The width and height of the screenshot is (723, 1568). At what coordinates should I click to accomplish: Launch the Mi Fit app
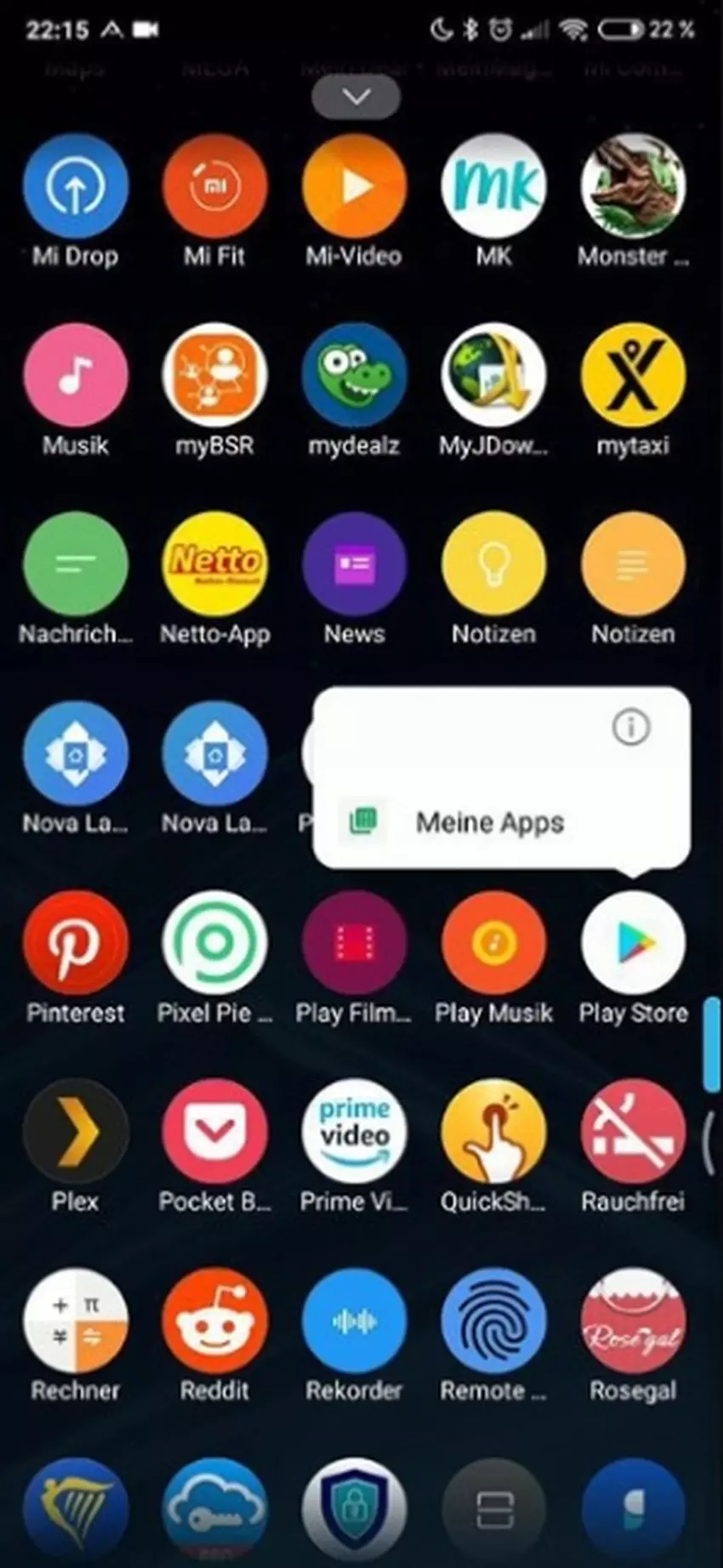click(214, 187)
